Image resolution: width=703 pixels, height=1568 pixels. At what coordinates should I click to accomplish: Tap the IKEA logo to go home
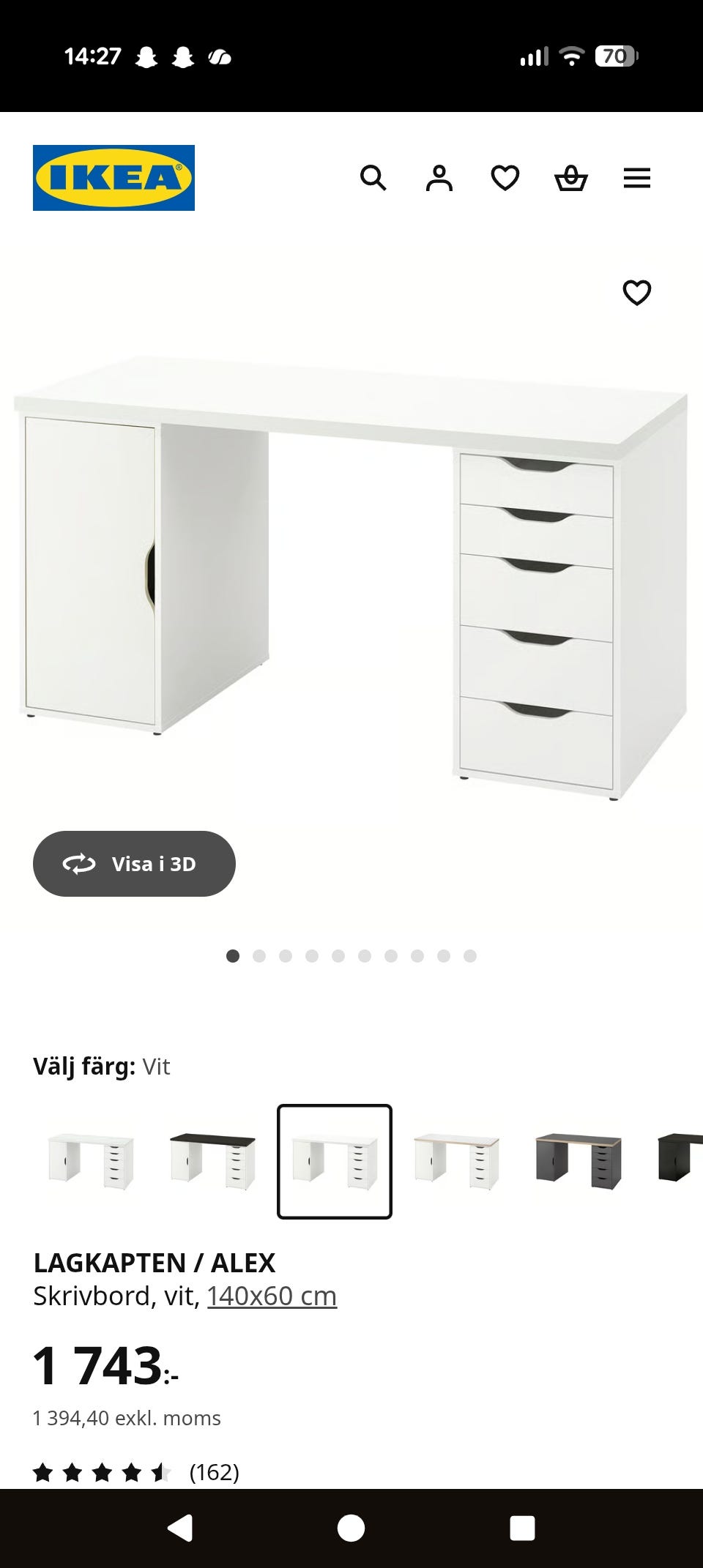112,177
